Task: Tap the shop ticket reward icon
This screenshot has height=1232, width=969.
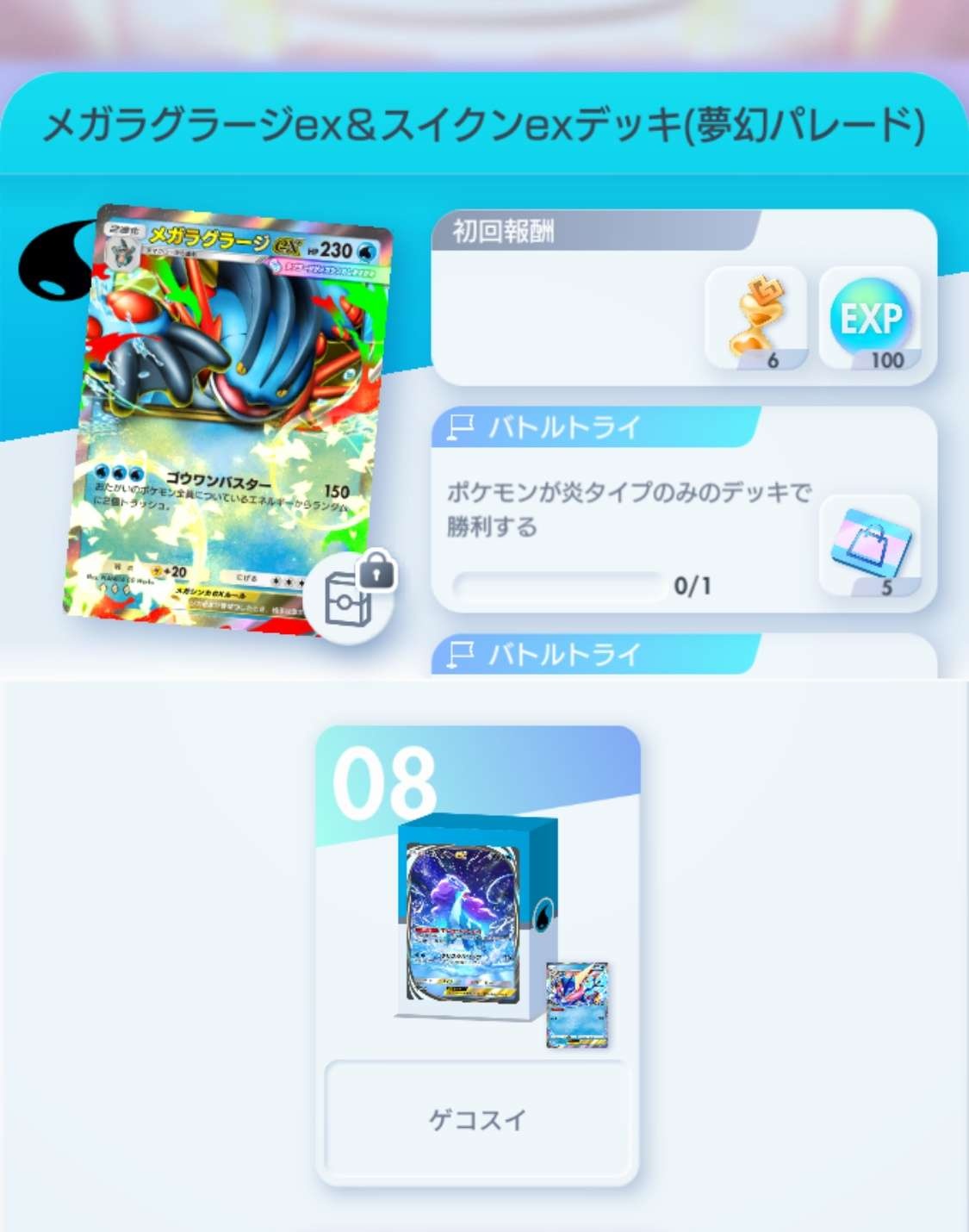Action: [x=870, y=546]
